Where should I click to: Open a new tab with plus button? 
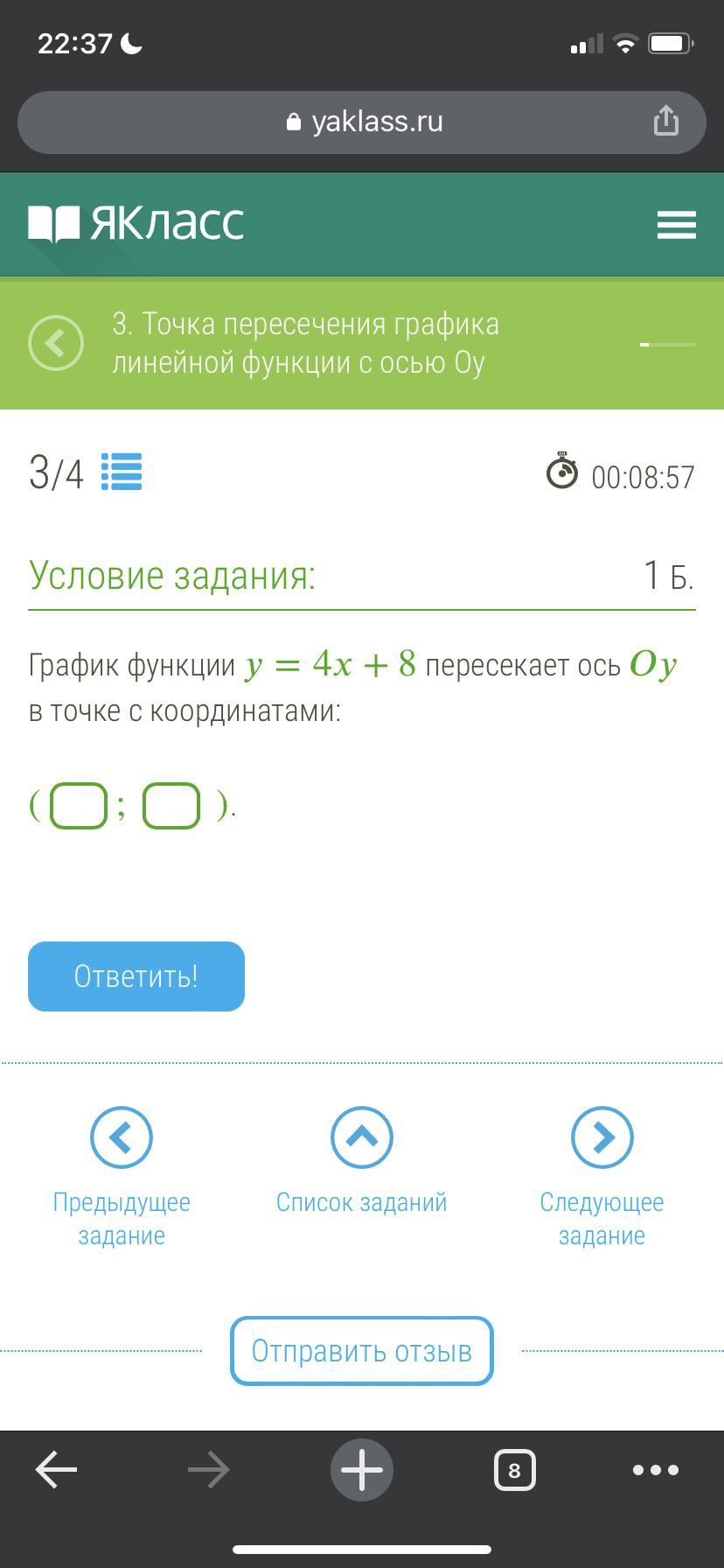[x=362, y=1470]
